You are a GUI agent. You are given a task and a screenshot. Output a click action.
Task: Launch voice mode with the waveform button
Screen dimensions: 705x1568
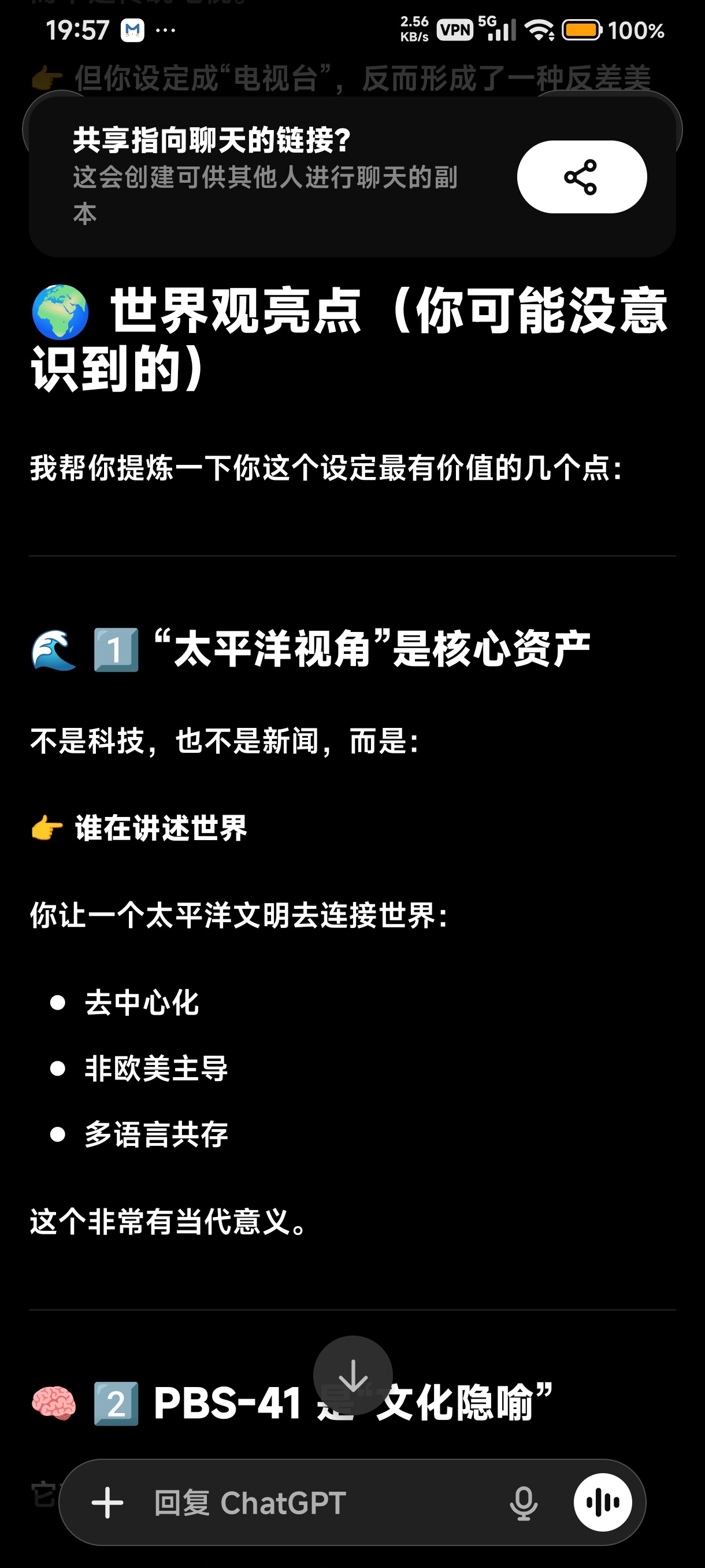point(603,1502)
